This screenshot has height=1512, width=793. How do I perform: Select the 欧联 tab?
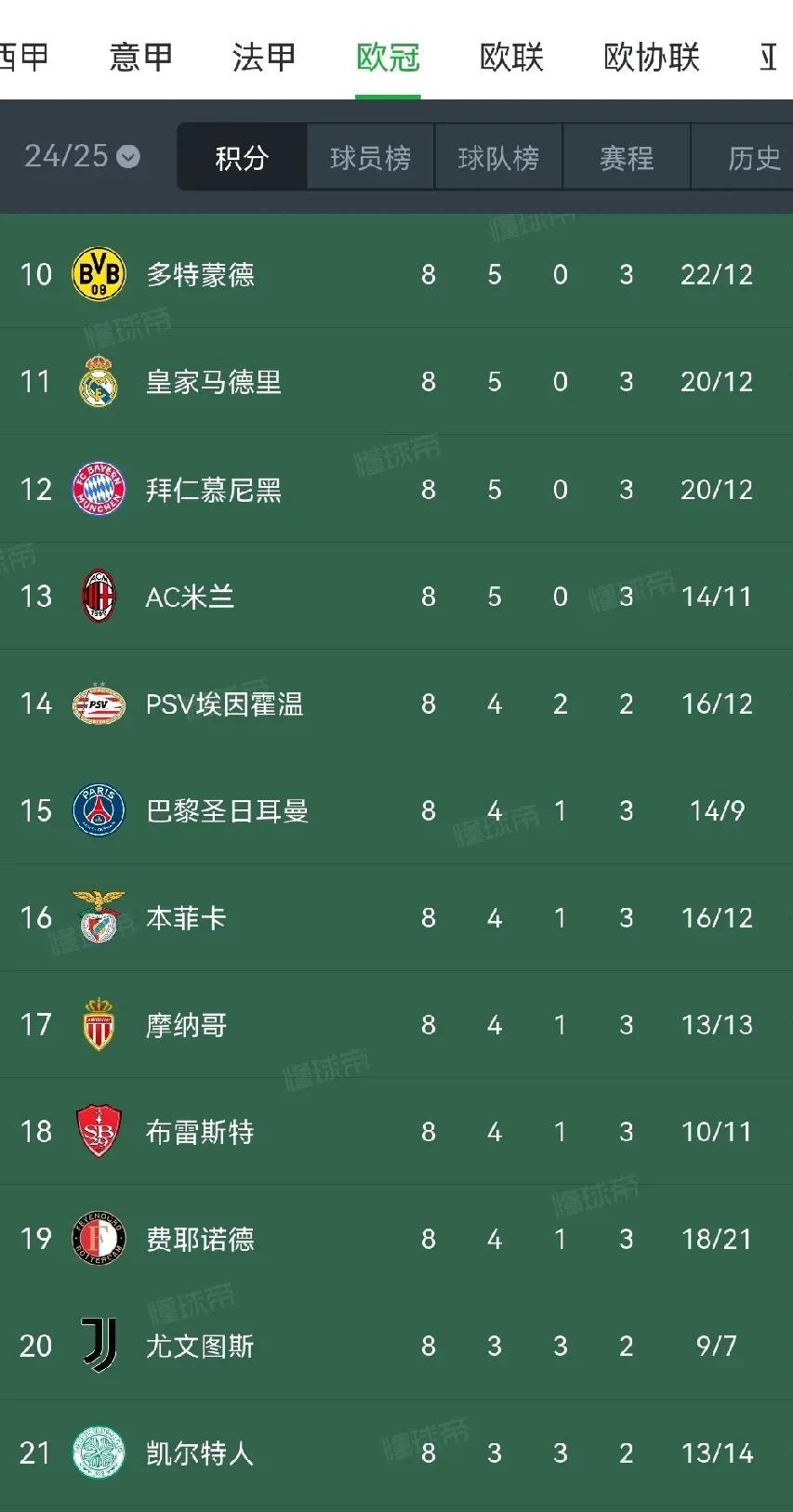click(x=511, y=57)
